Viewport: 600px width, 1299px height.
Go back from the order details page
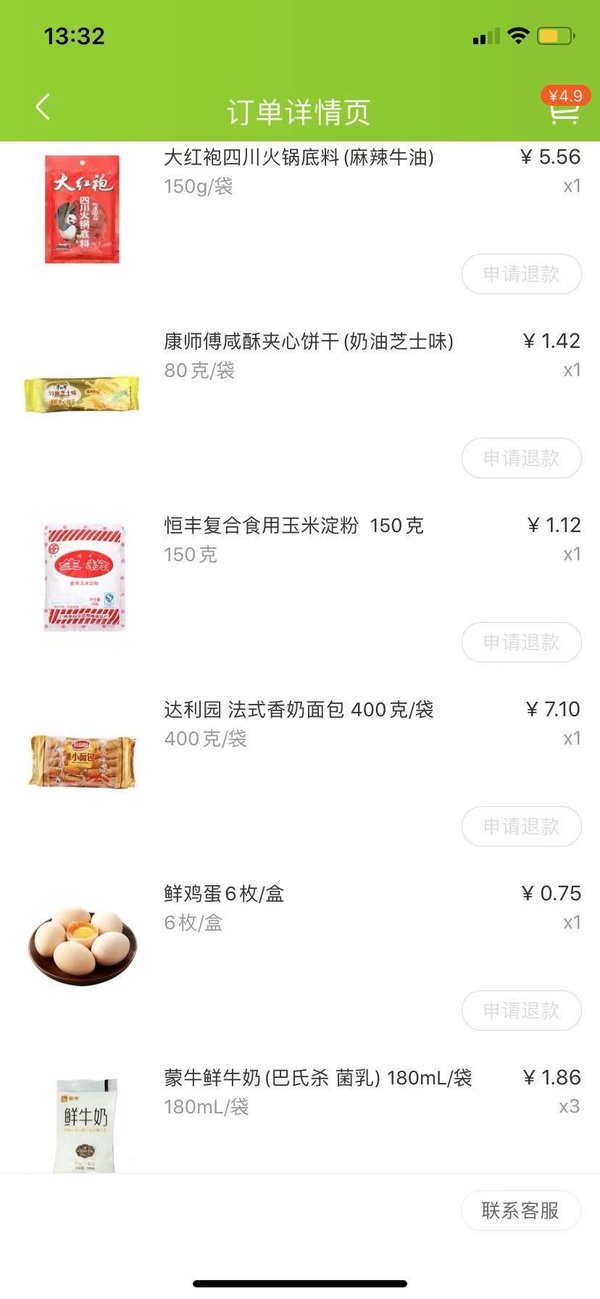tap(42, 108)
